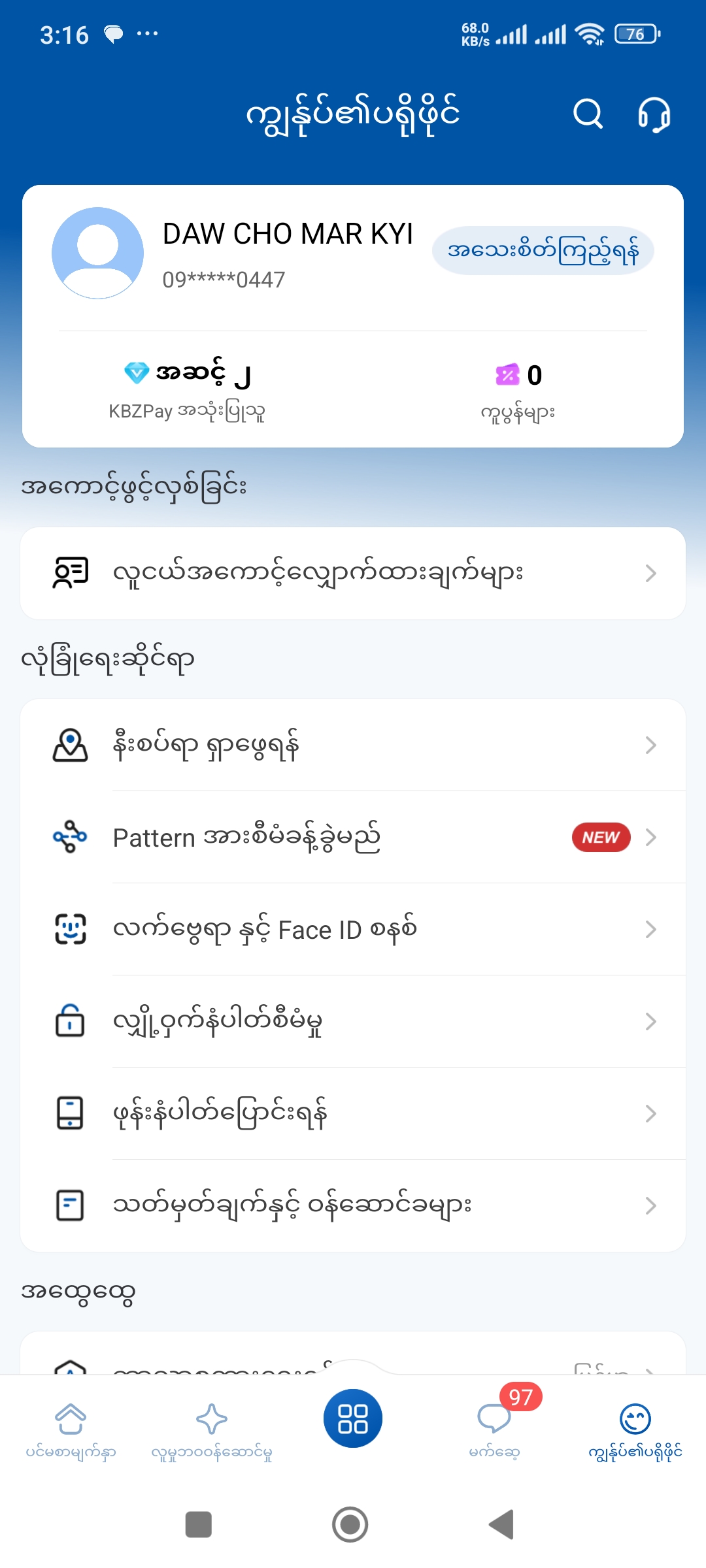
Task: Tap the system home button
Action: click(x=350, y=1524)
